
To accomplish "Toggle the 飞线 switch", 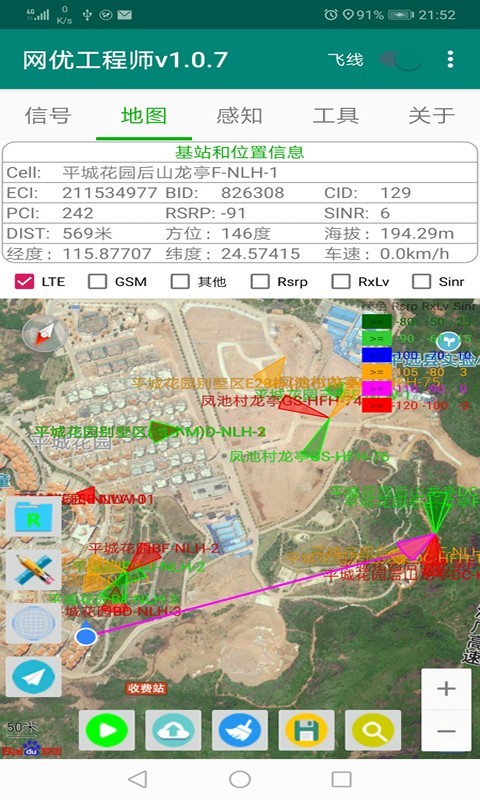I will click(401, 60).
